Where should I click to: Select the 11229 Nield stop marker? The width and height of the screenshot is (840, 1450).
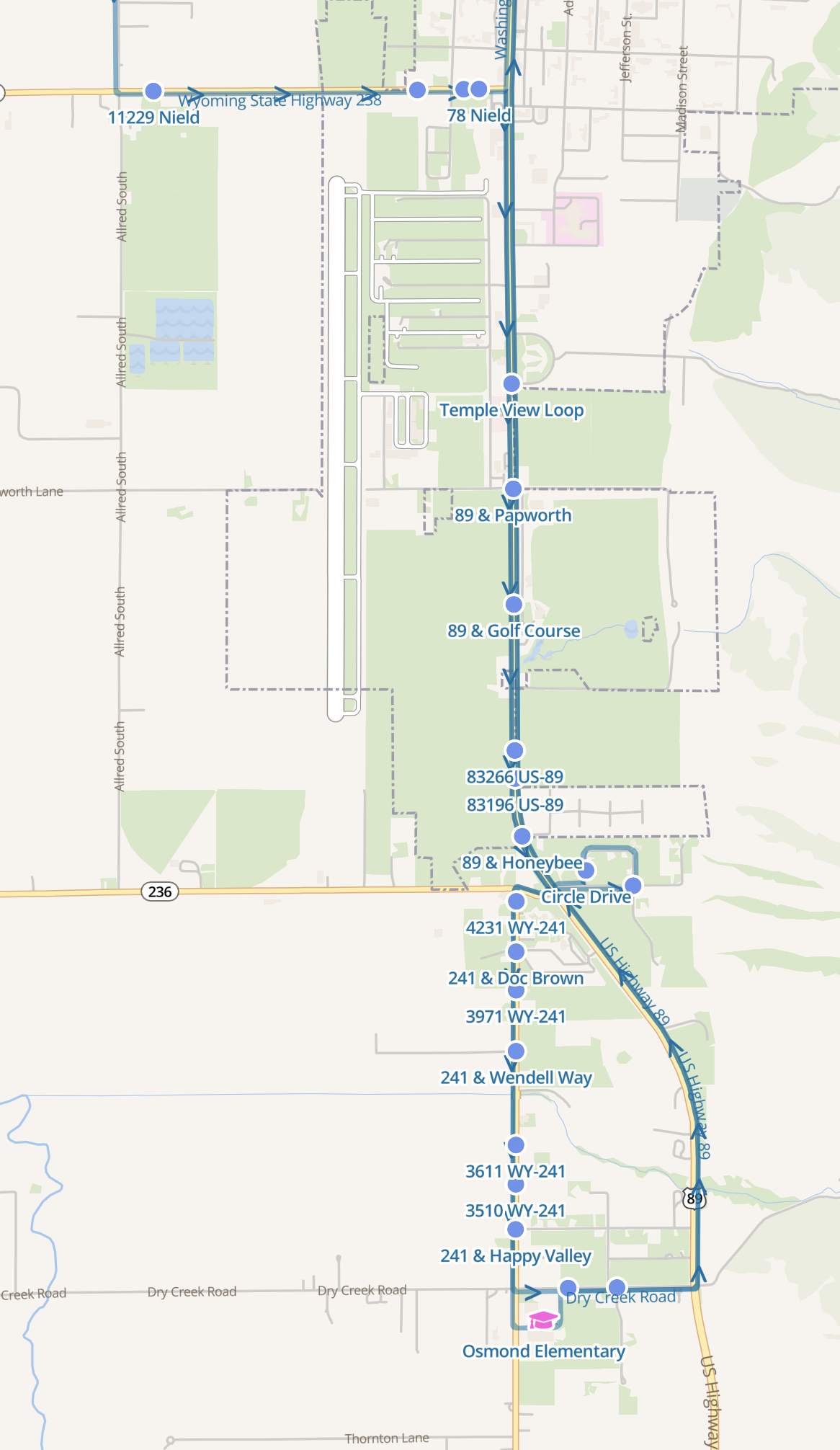153,91
